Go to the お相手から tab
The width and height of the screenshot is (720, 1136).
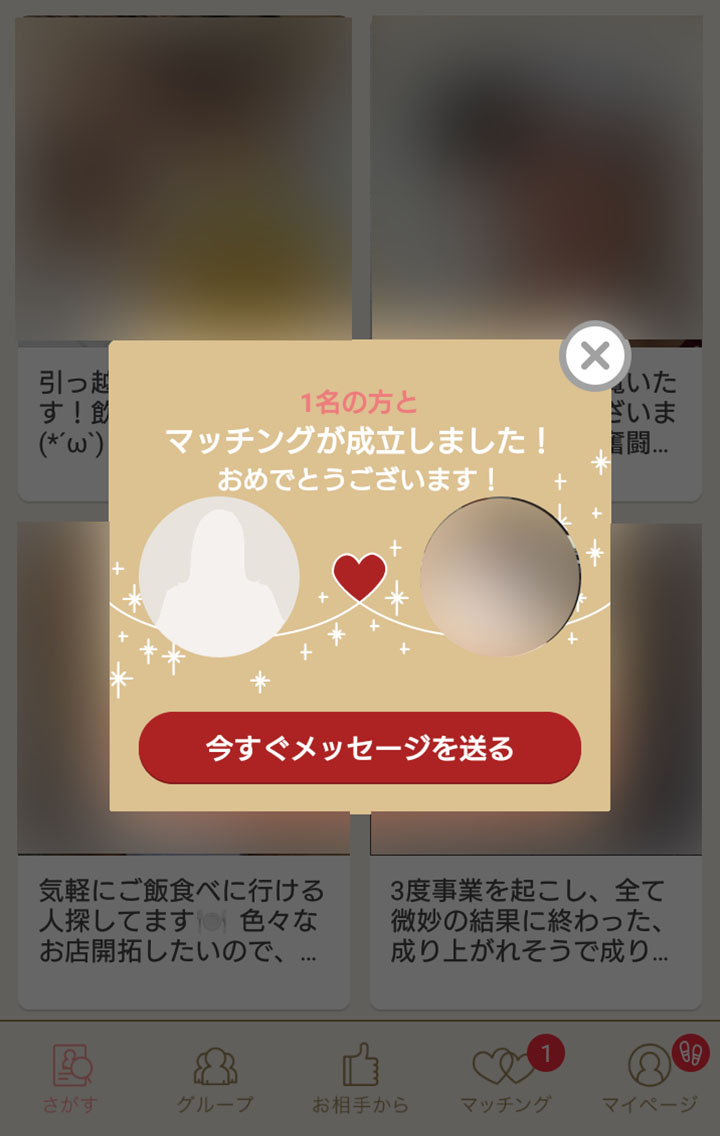click(x=360, y=1079)
